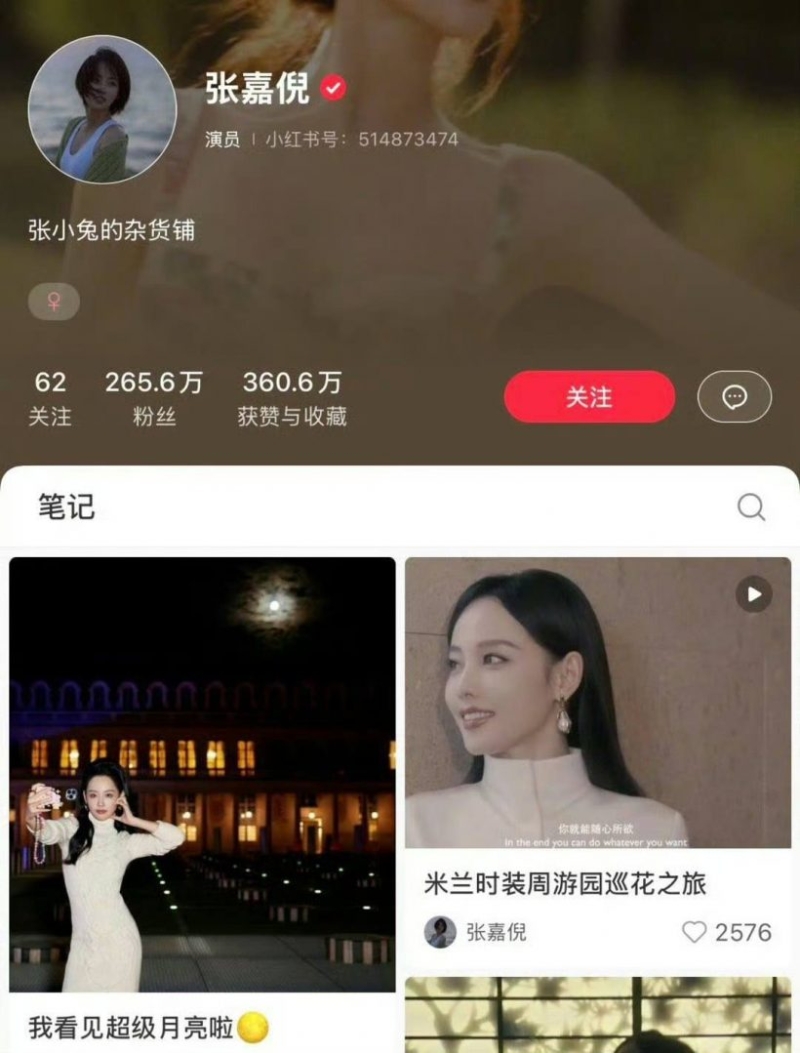View 获赞与收藏 360.6万 details

tap(292, 398)
